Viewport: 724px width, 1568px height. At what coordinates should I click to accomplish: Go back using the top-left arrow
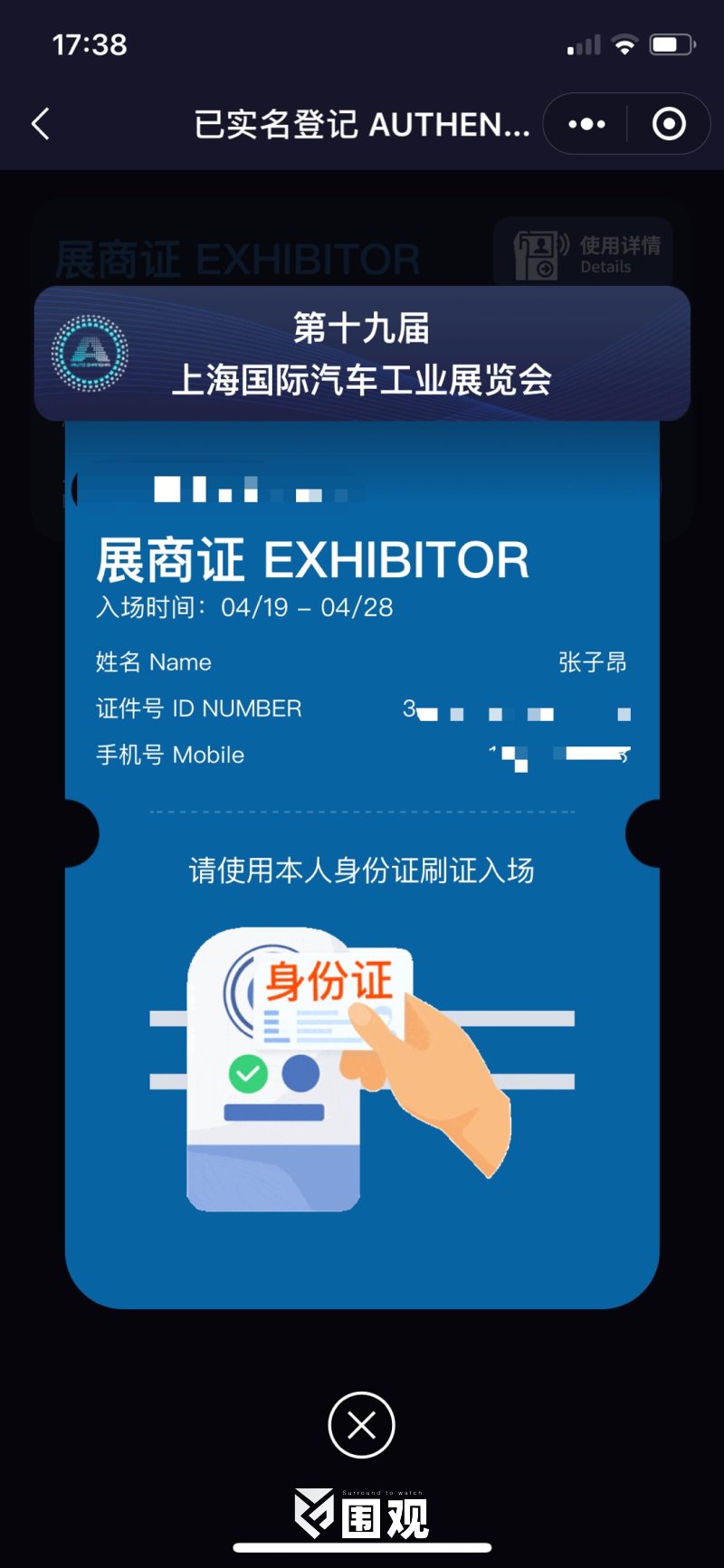coord(41,124)
